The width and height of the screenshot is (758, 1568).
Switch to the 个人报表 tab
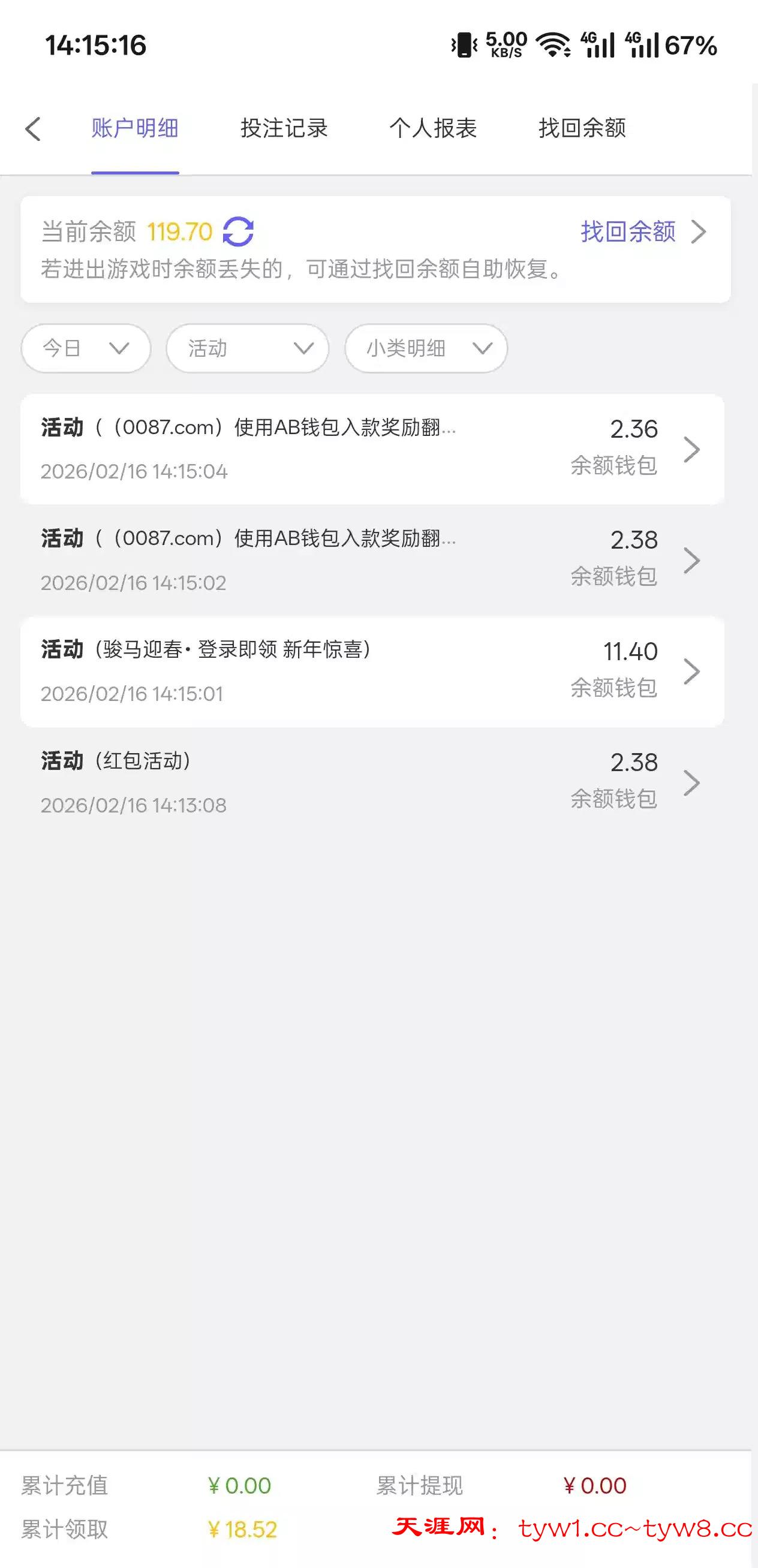(433, 128)
